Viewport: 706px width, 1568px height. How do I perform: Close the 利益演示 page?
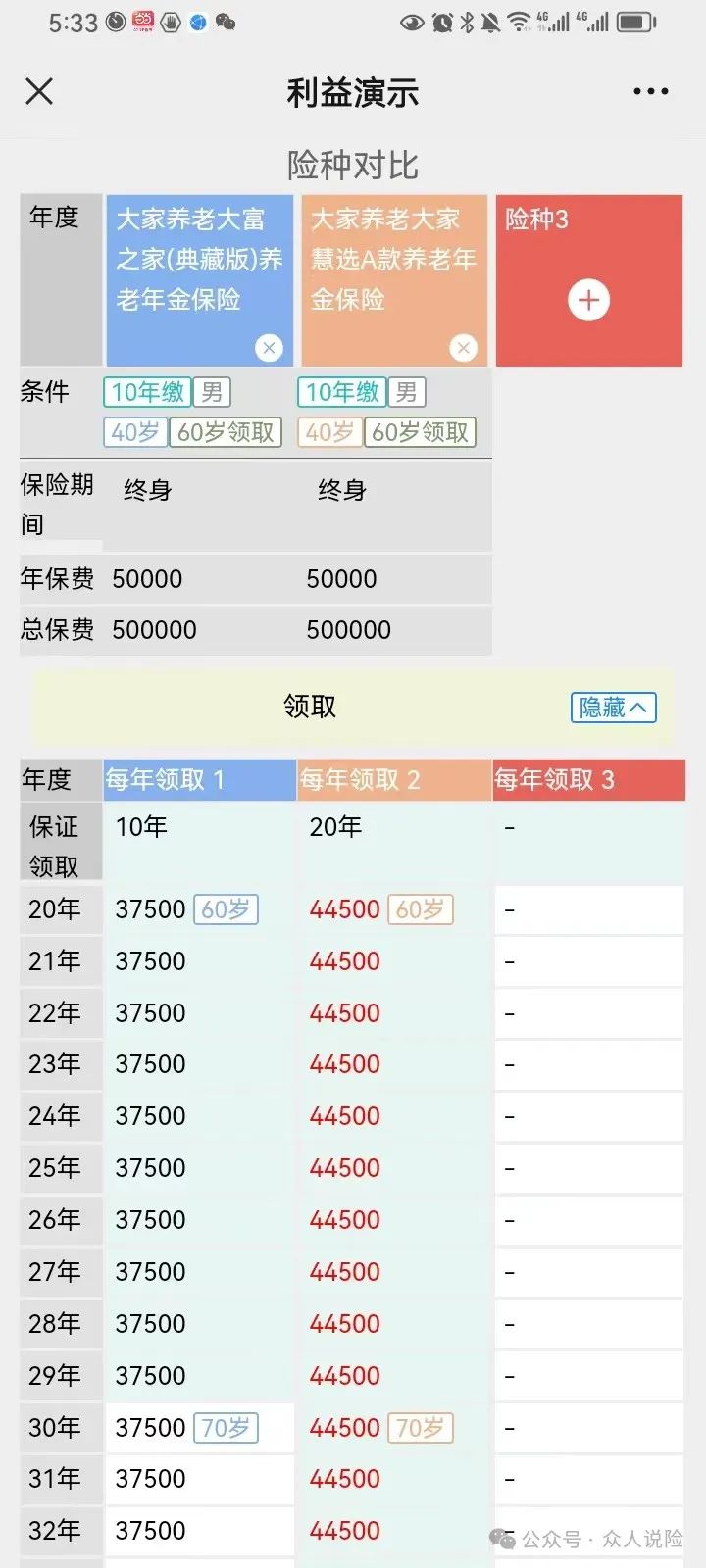pos(39,91)
